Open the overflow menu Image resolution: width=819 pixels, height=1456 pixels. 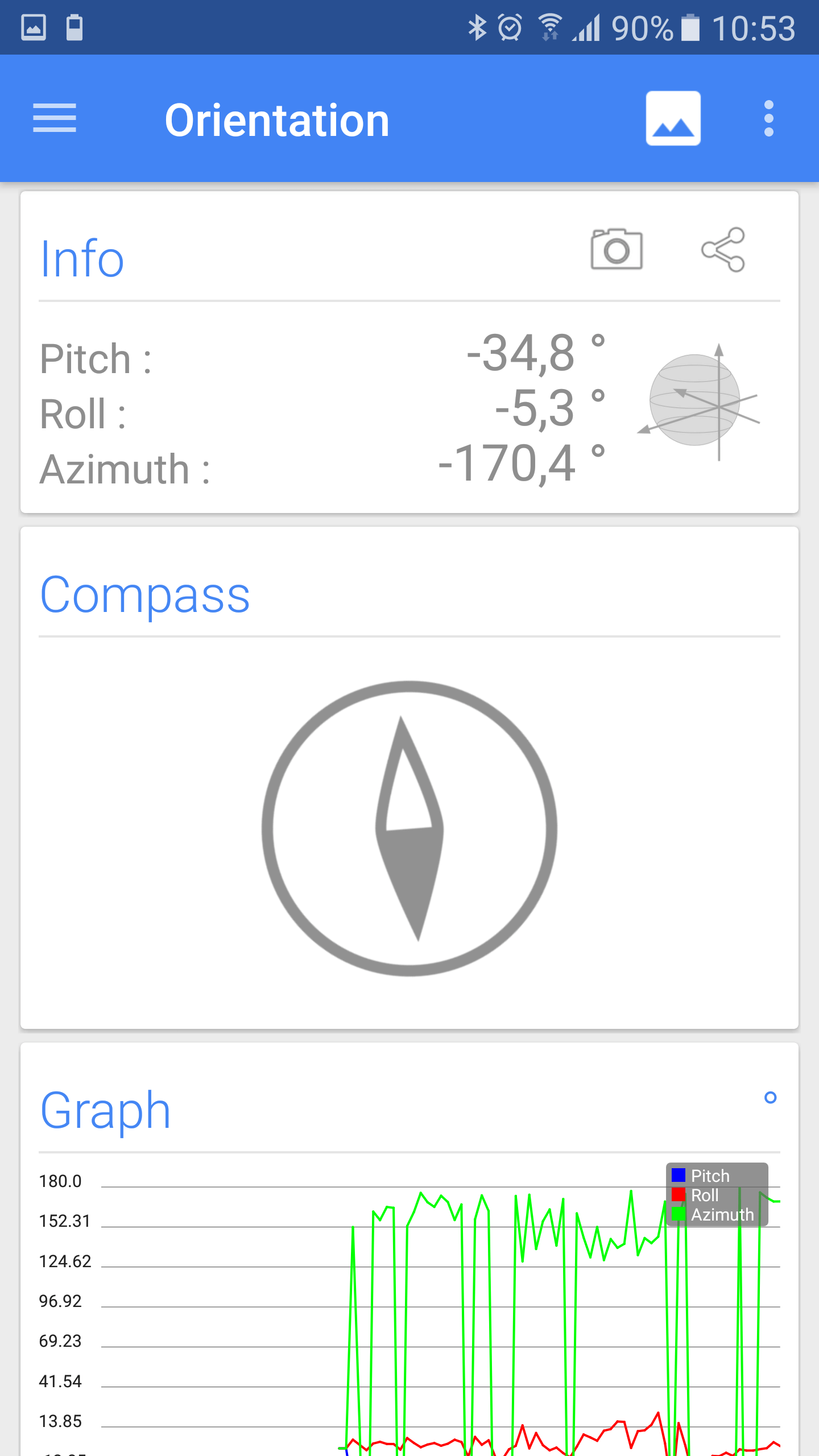tap(769, 118)
